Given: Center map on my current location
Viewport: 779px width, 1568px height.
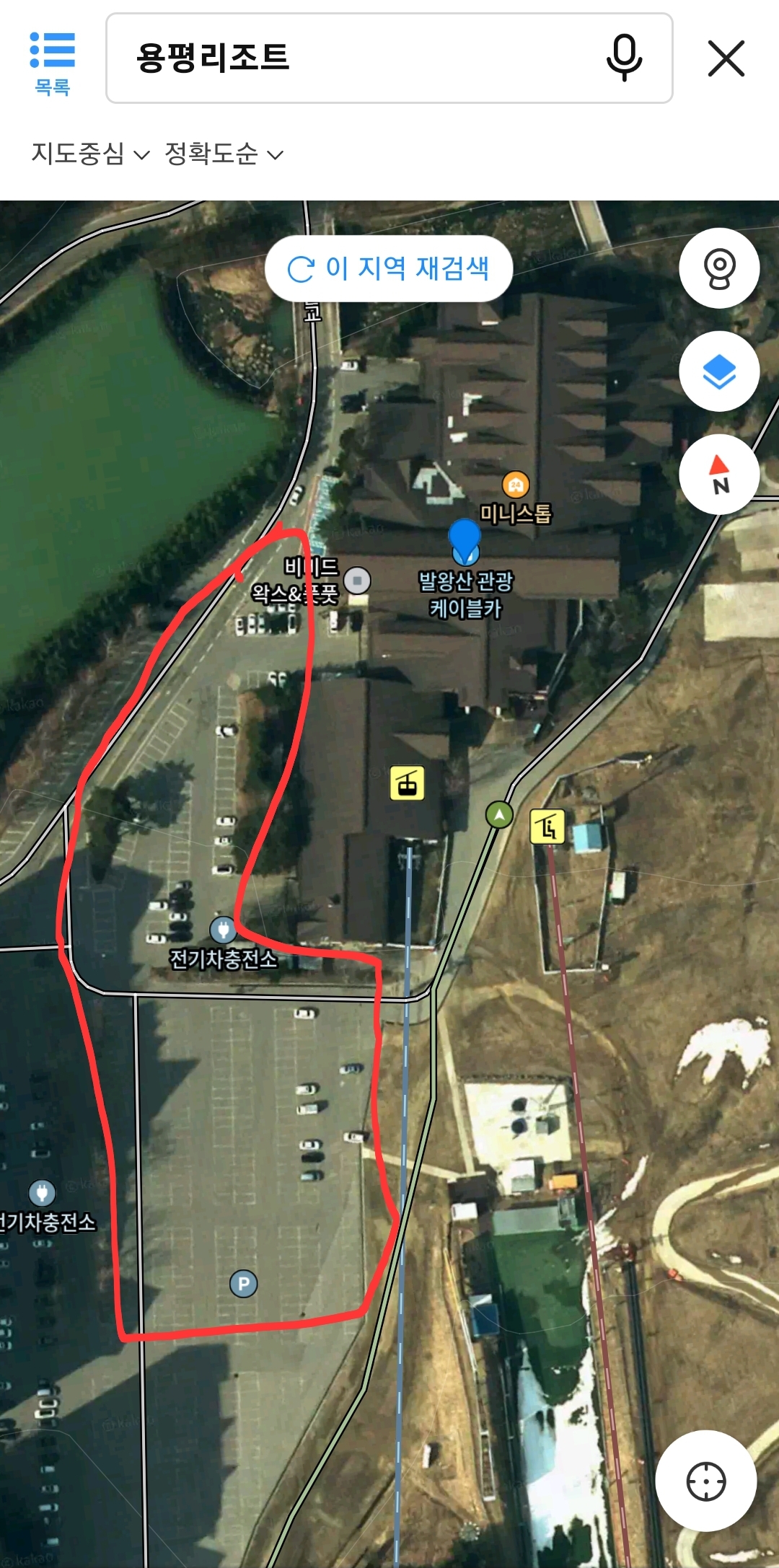Looking at the screenshot, I should pos(705,1481).
